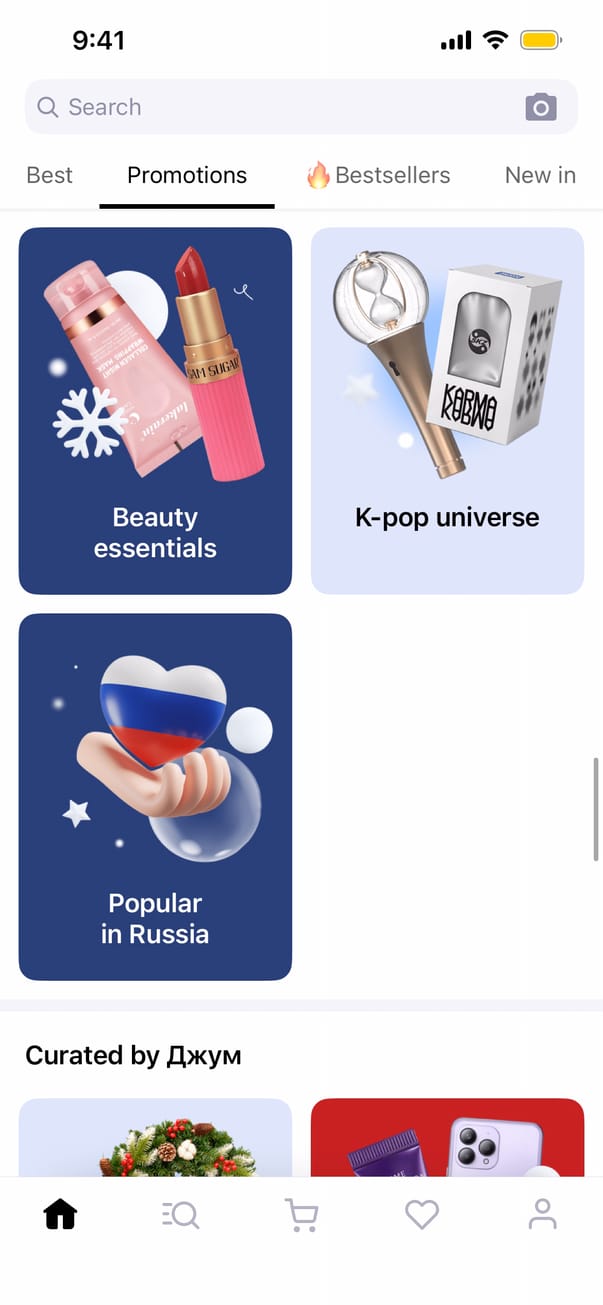
Task: Open the catalog search tab
Action: [x=181, y=1215]
